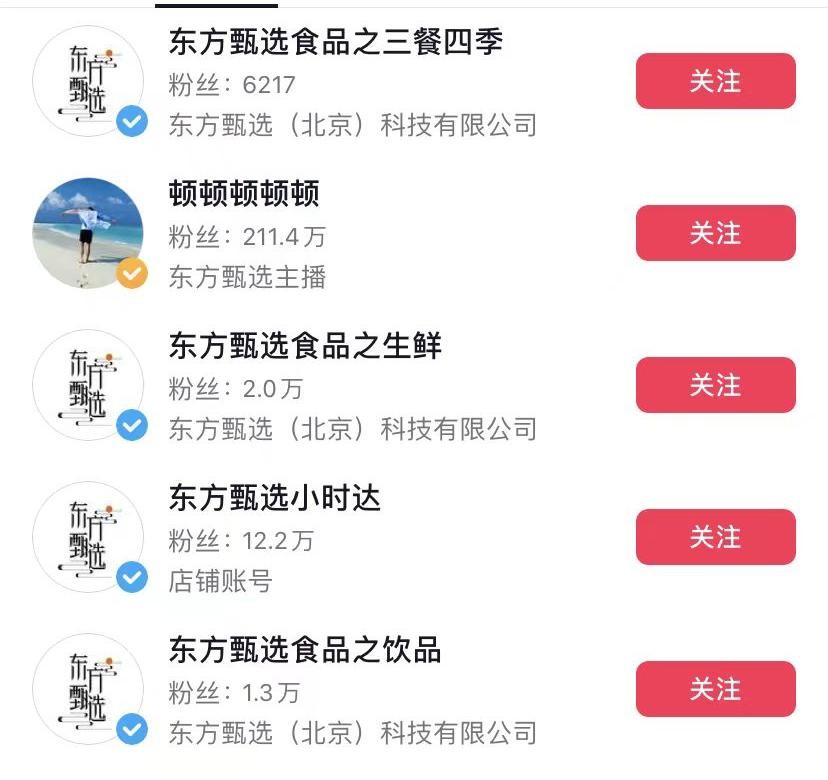The width and height of the screenshot is (828, 780).
Task: Open 东方甄选小时达 profile
Action: [275, 498]
